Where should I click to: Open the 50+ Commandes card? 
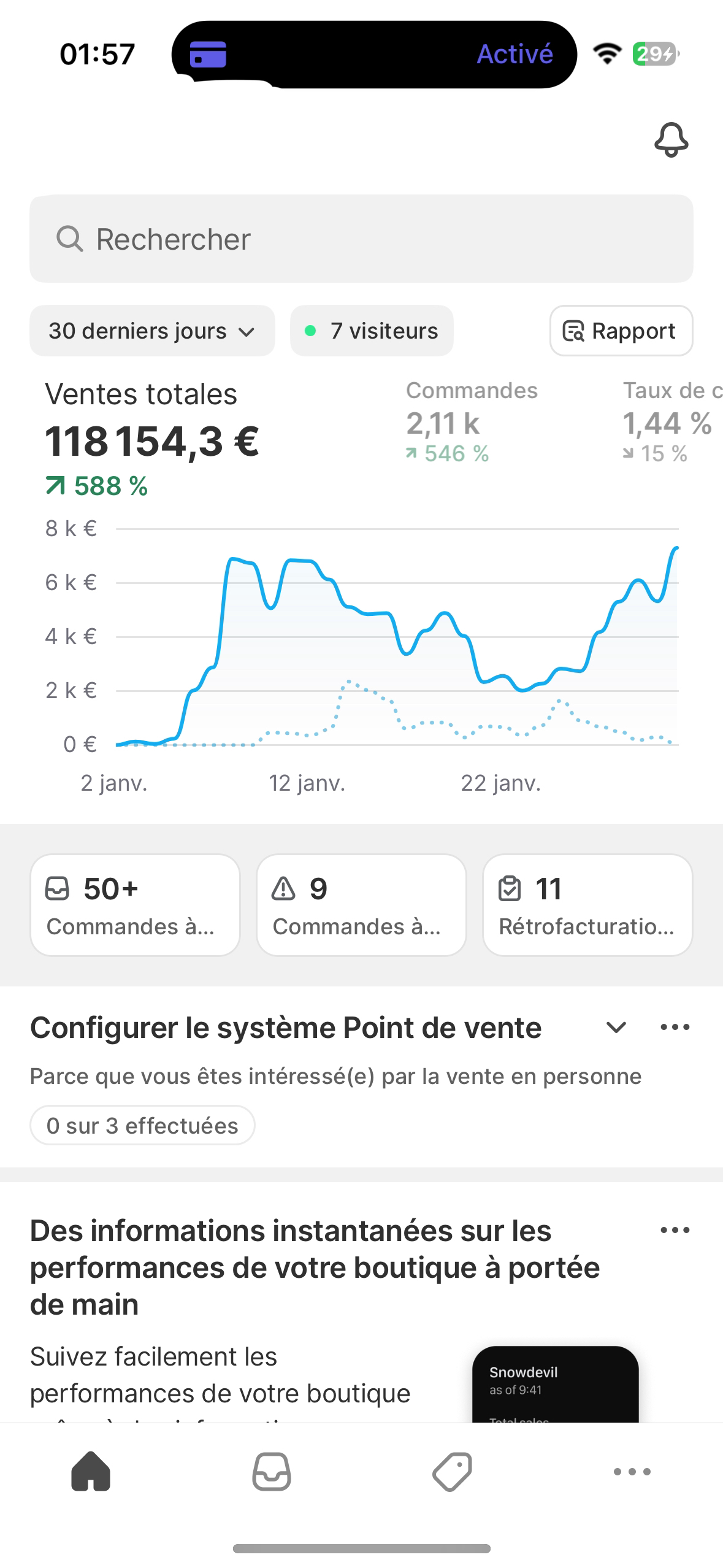coord(135,905)
